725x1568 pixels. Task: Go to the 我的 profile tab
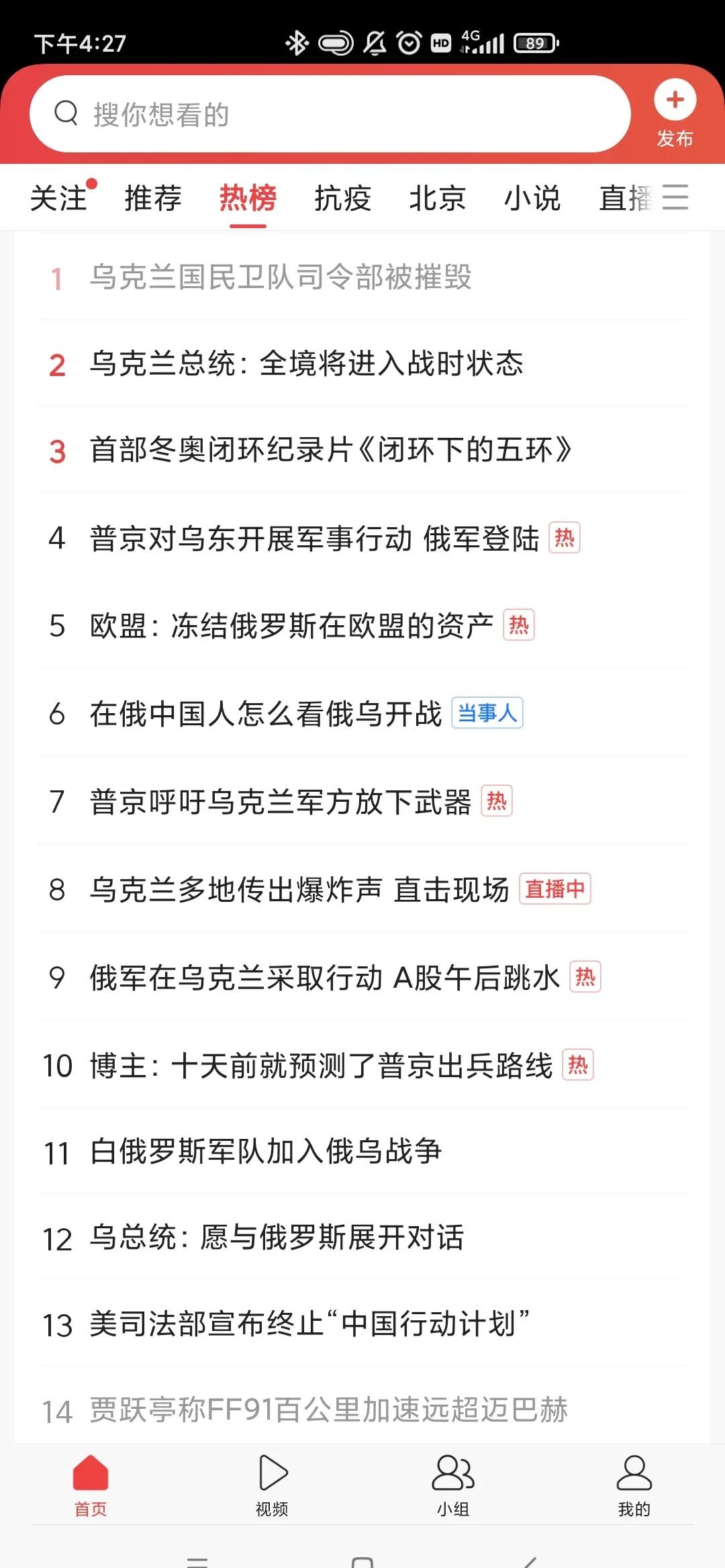[x=634, y=1485]
